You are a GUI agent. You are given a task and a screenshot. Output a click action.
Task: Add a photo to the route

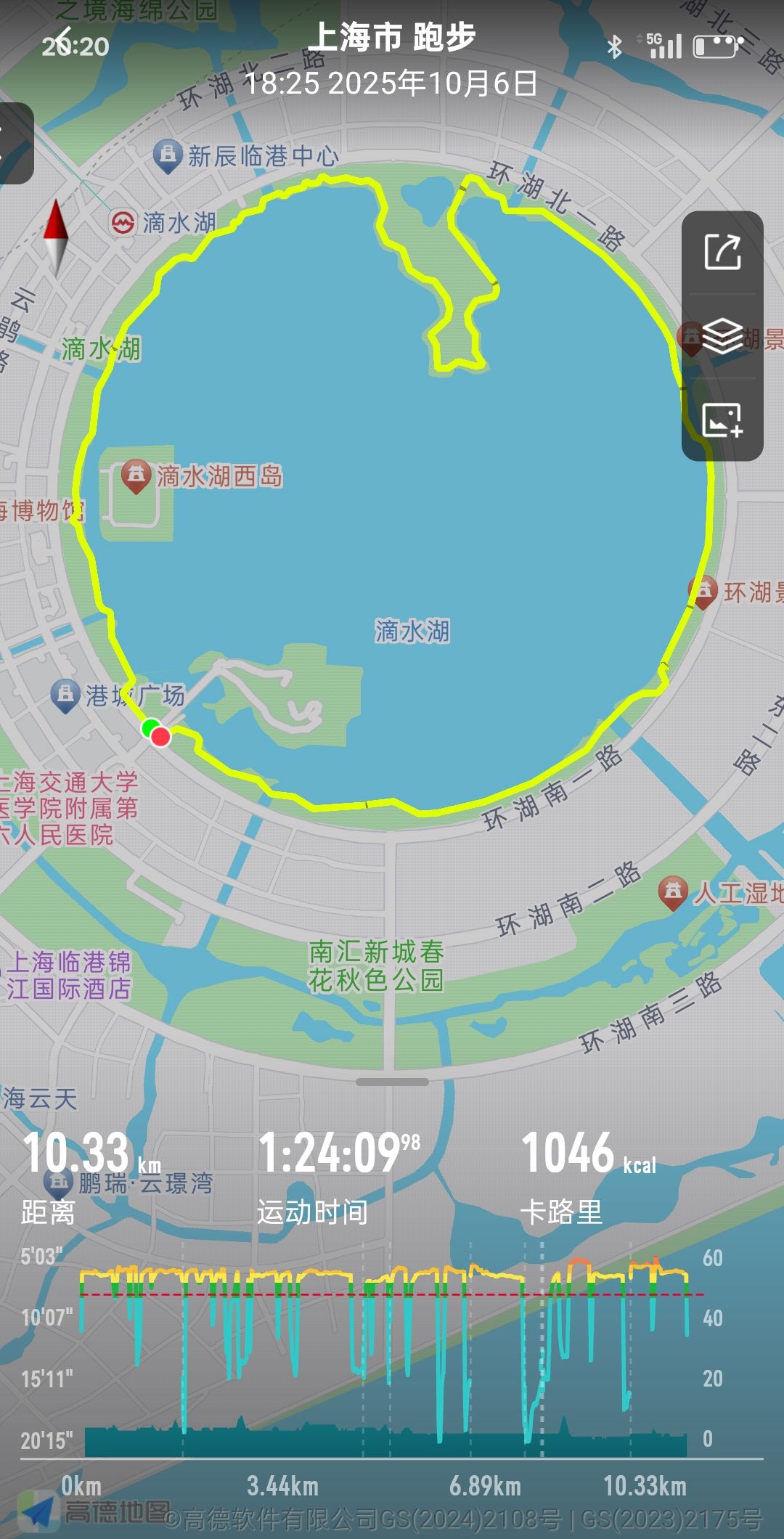tap(722, 420)
